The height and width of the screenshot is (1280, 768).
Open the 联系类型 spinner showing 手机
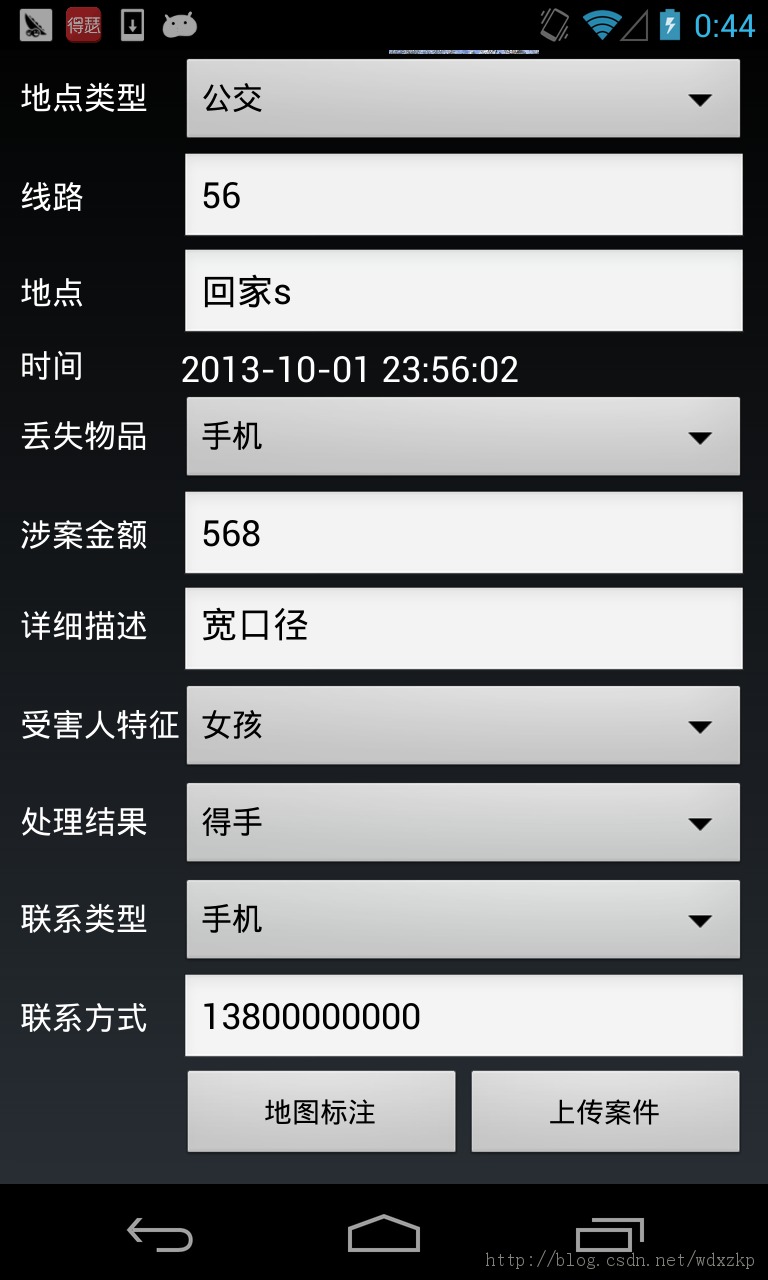pyautogui.click(x=463, y=919)
